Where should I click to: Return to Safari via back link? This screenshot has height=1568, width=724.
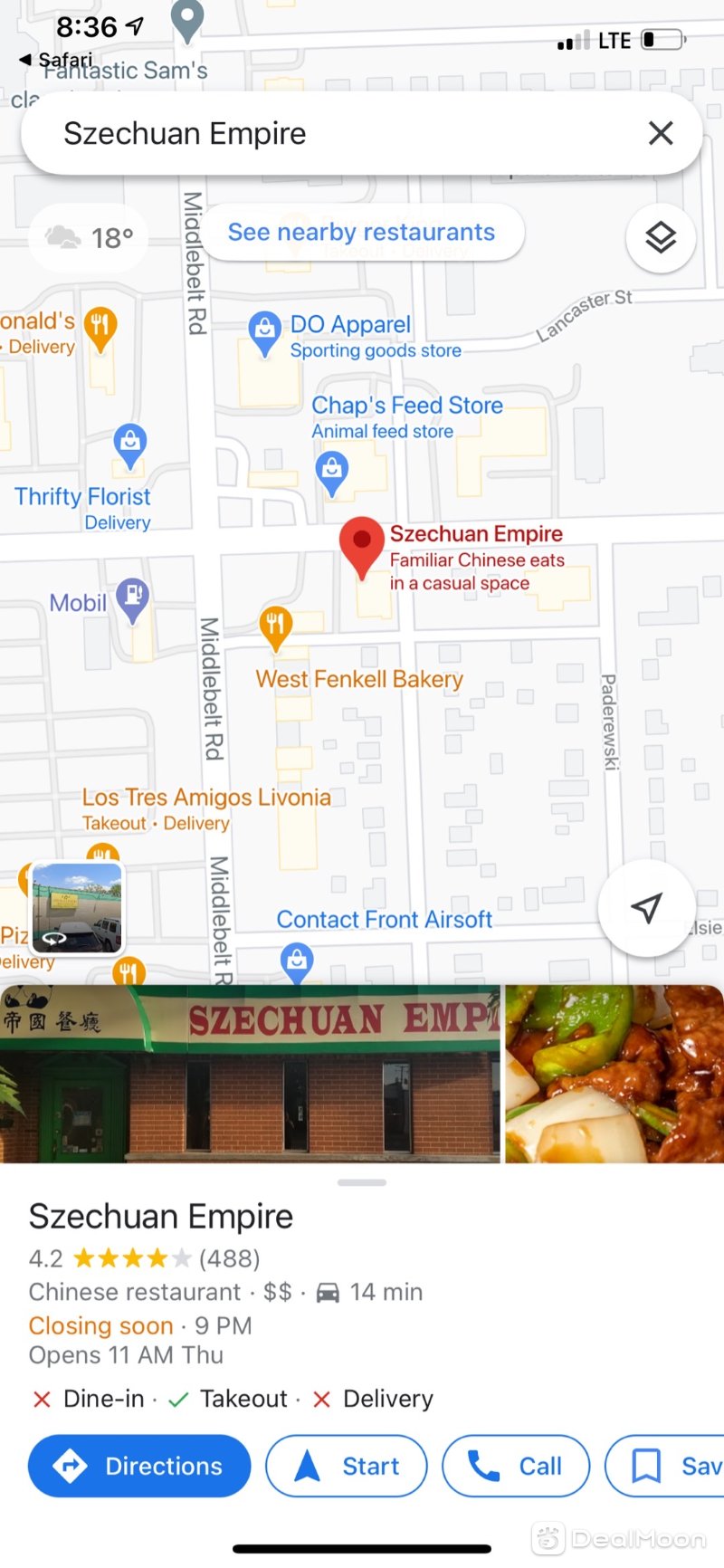[56, 60]
